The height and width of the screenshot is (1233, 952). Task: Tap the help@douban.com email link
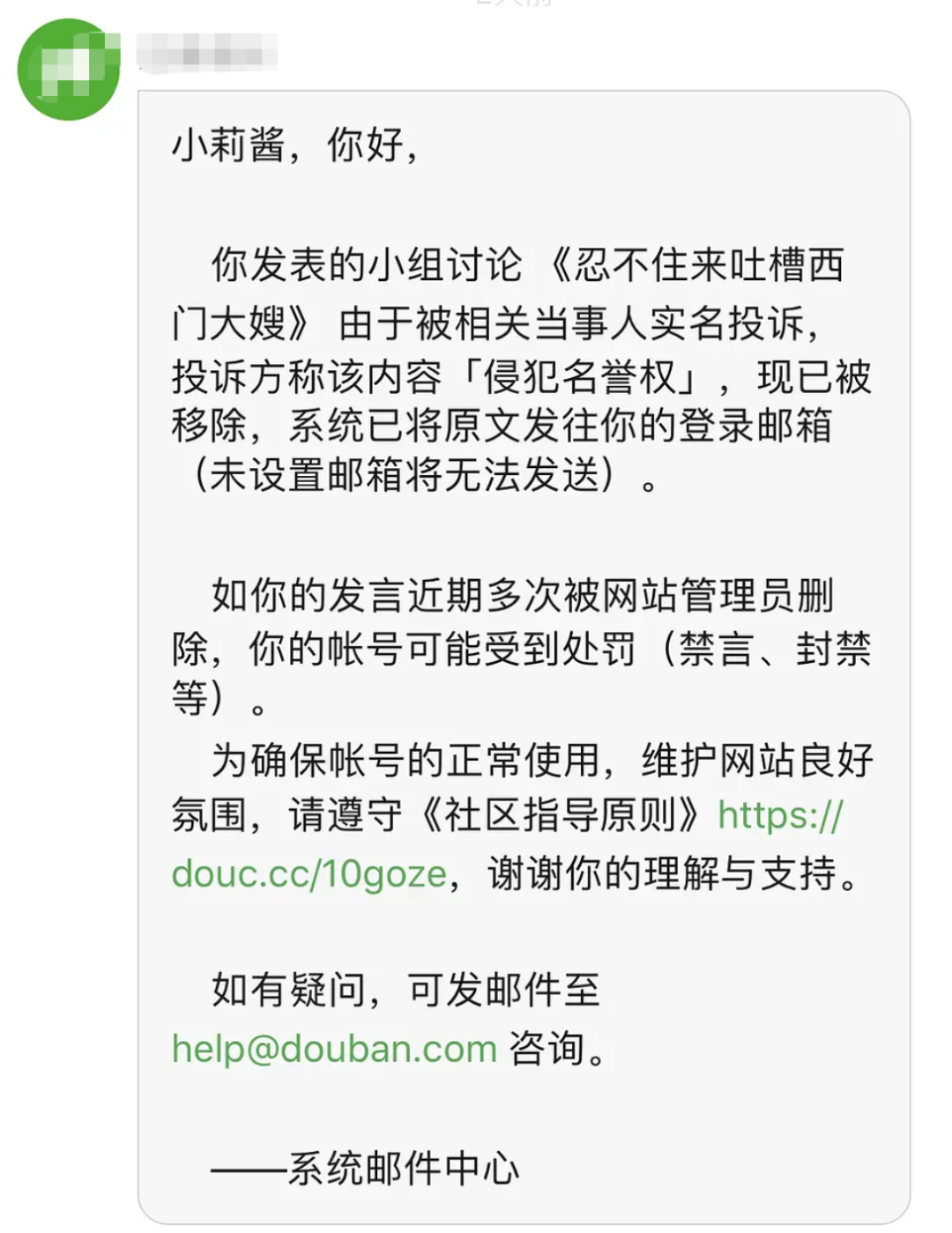coord(334,1049)
